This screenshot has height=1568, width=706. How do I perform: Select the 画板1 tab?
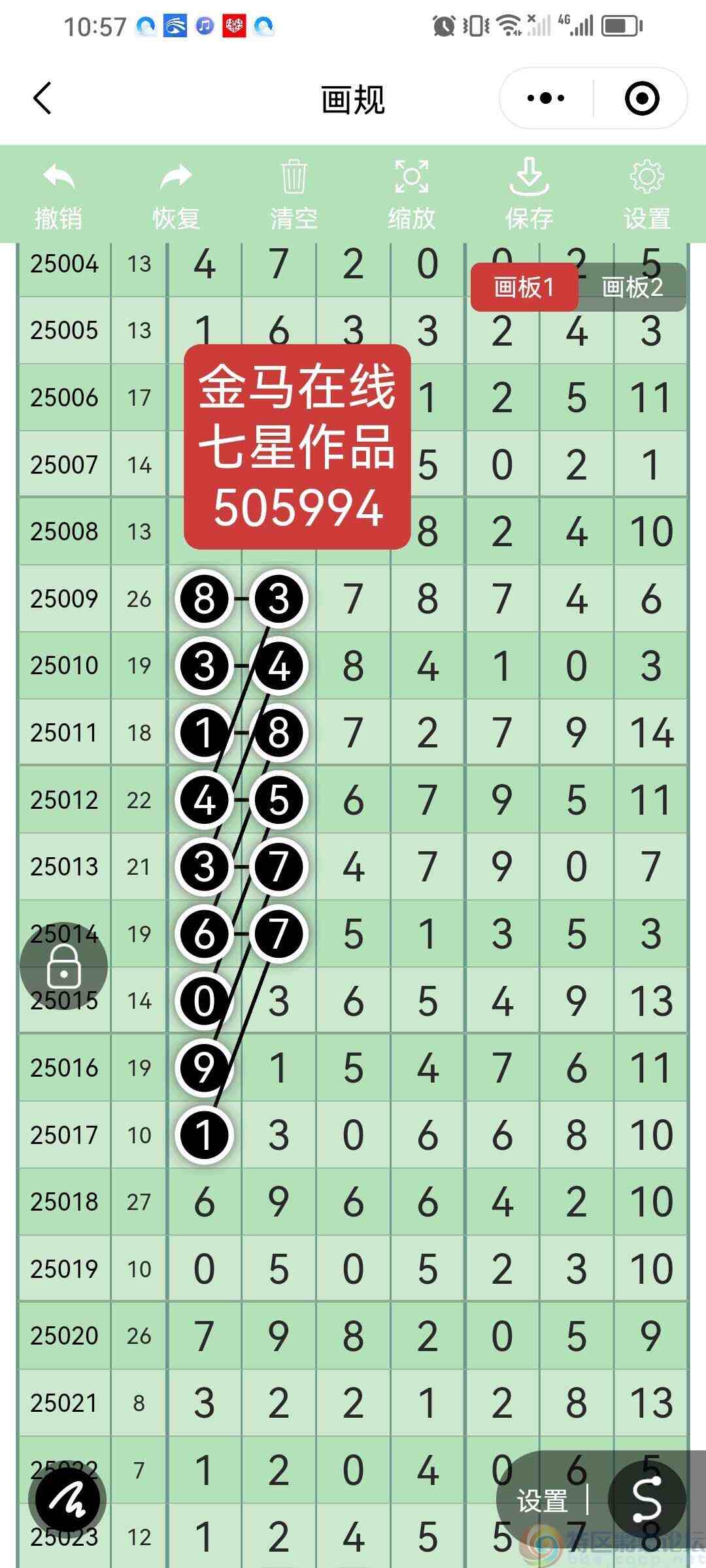click(525, 287)
